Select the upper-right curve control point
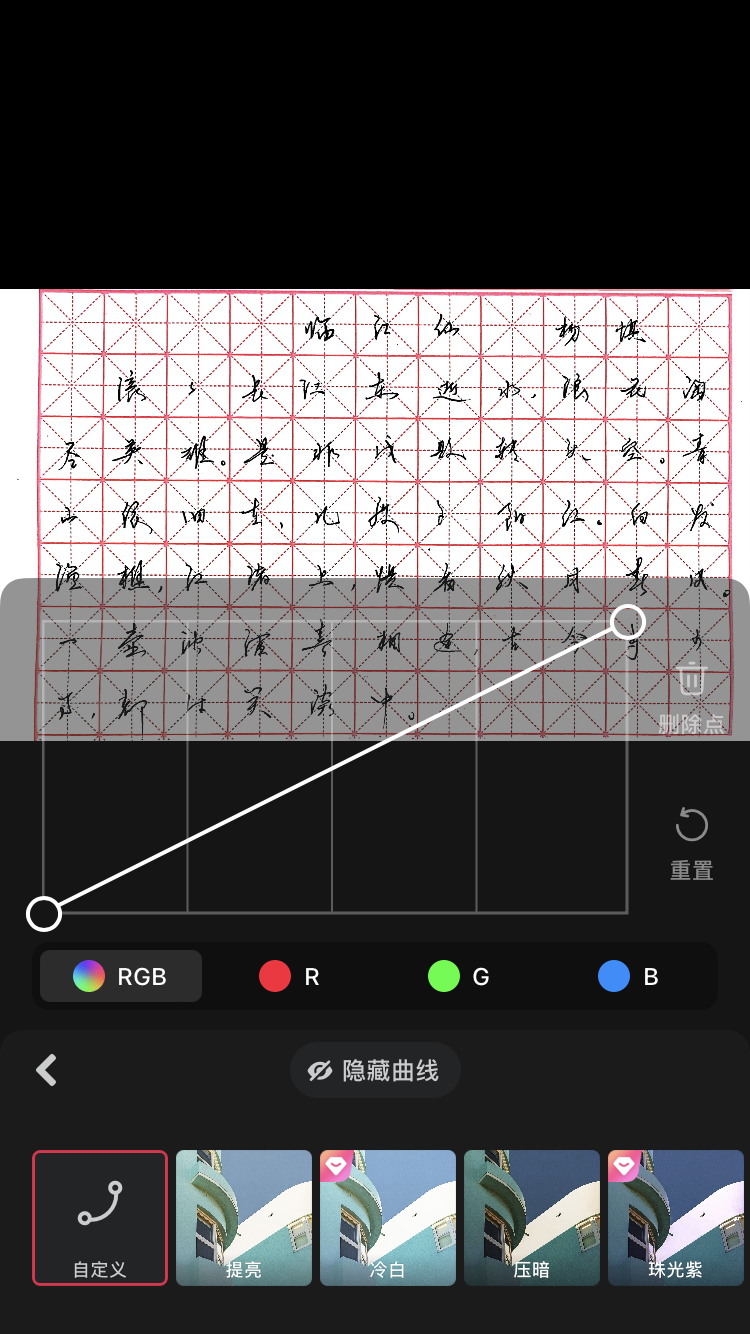This screenshot has width=750, height=1334. 627,622
